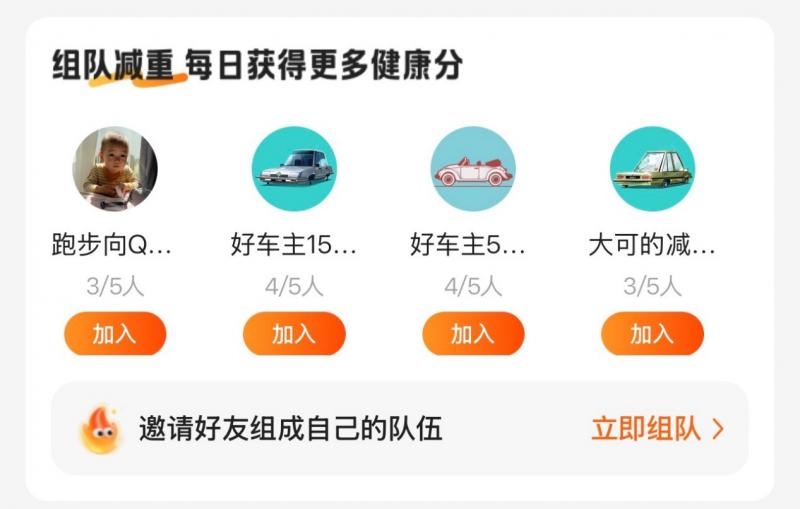
Task: Open 跑步向Q… team avatar
Action: coord(115,169)
